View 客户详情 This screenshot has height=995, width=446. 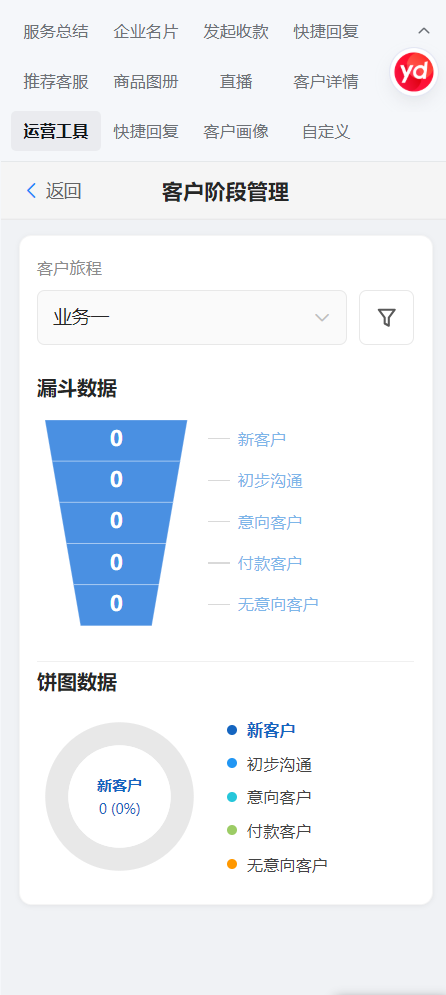point(326,81)
